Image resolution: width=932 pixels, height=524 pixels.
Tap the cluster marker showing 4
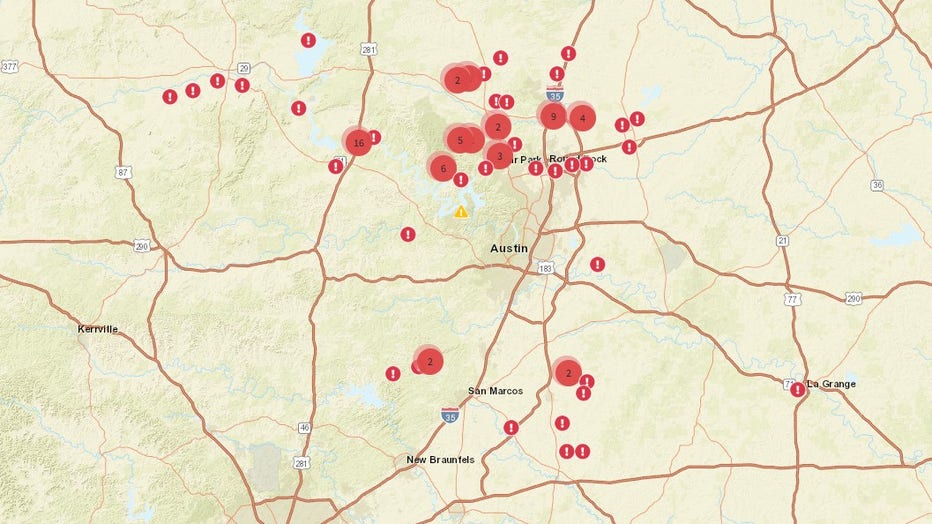pyautogui.click(x=582, y=118)
